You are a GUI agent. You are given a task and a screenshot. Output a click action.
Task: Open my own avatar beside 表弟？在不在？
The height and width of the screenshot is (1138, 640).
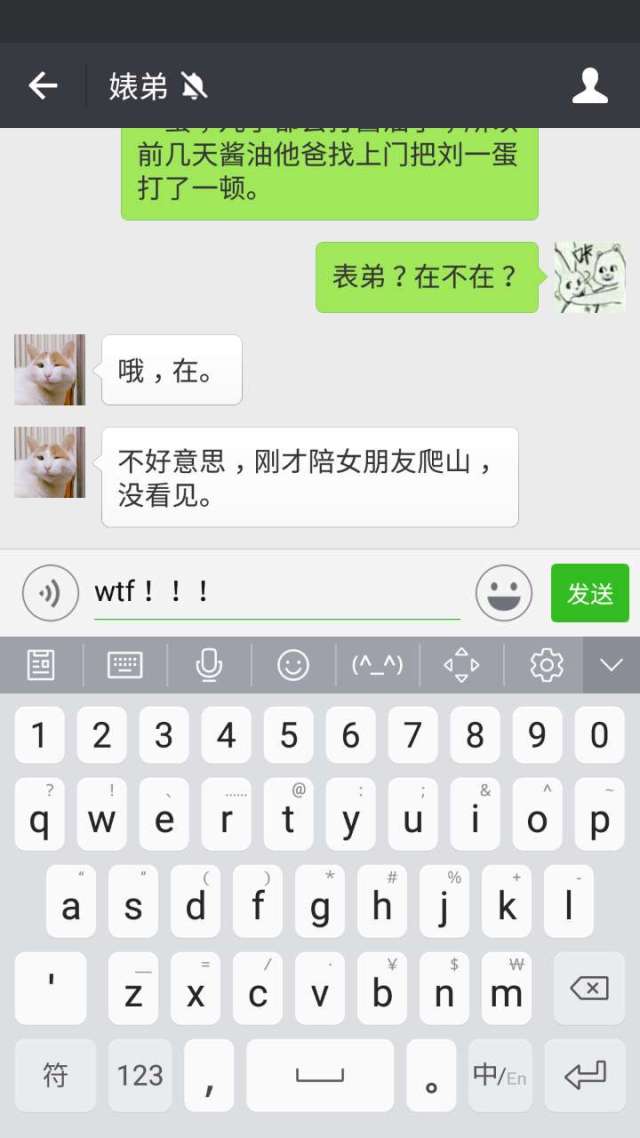590,277
